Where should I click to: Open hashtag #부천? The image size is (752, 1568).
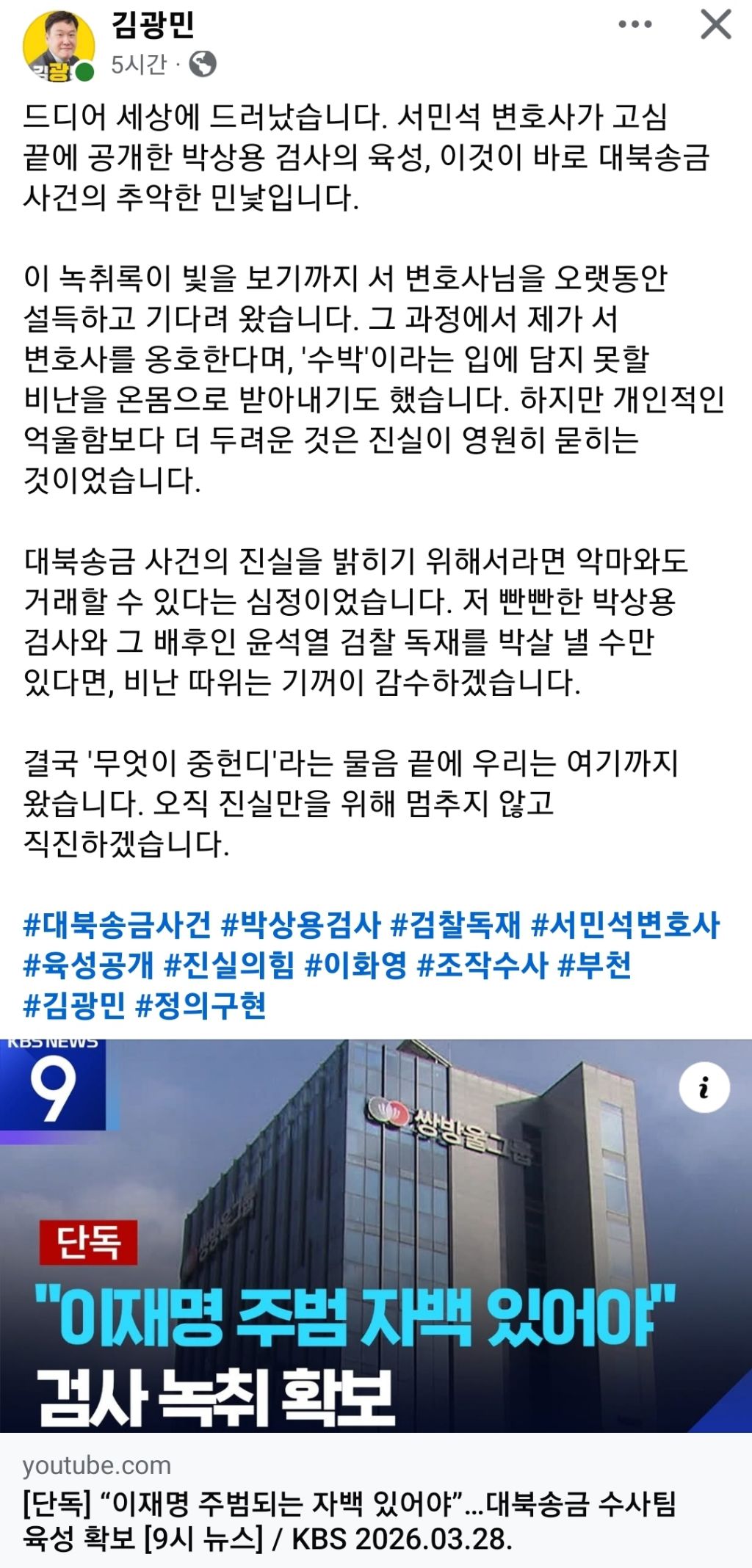coord(594,965)
